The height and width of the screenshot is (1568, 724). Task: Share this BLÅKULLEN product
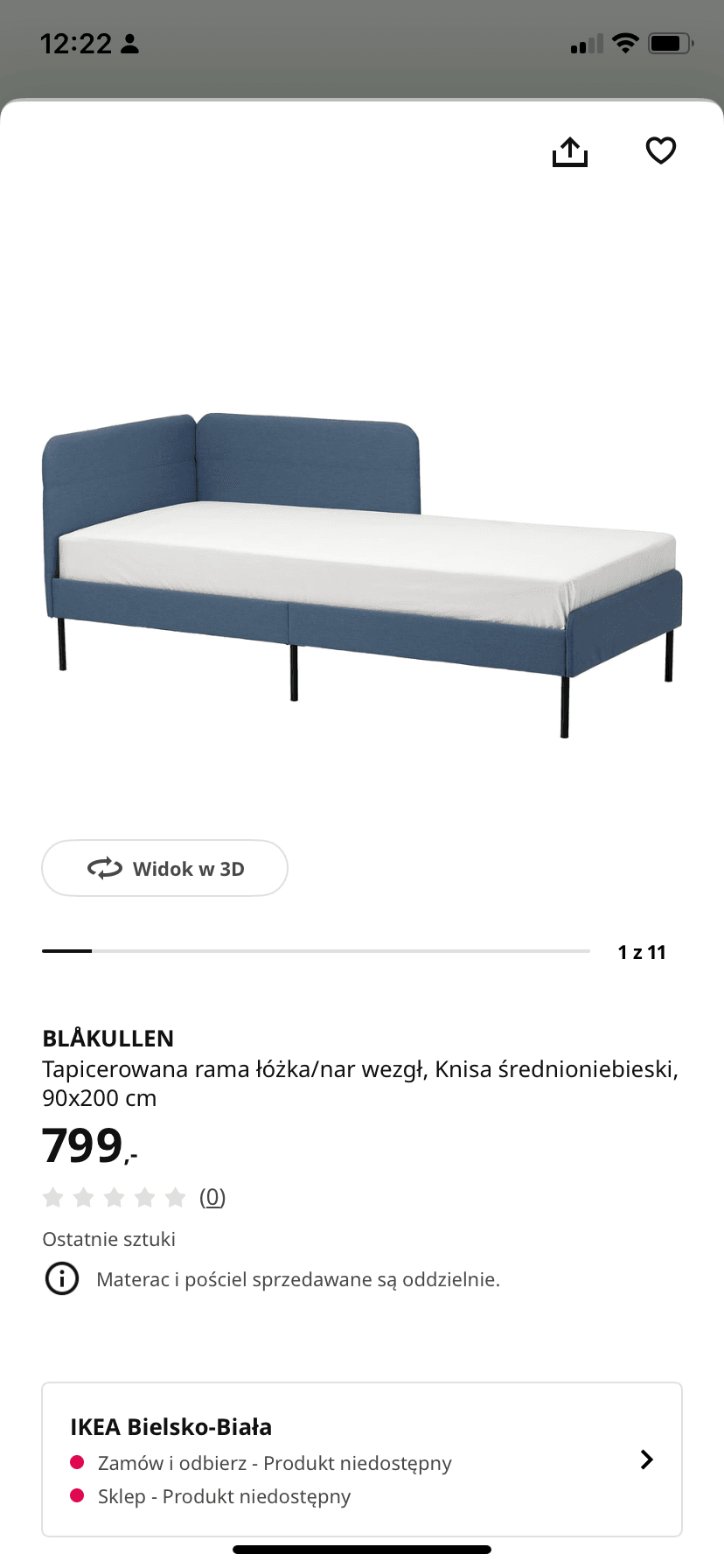570,151
